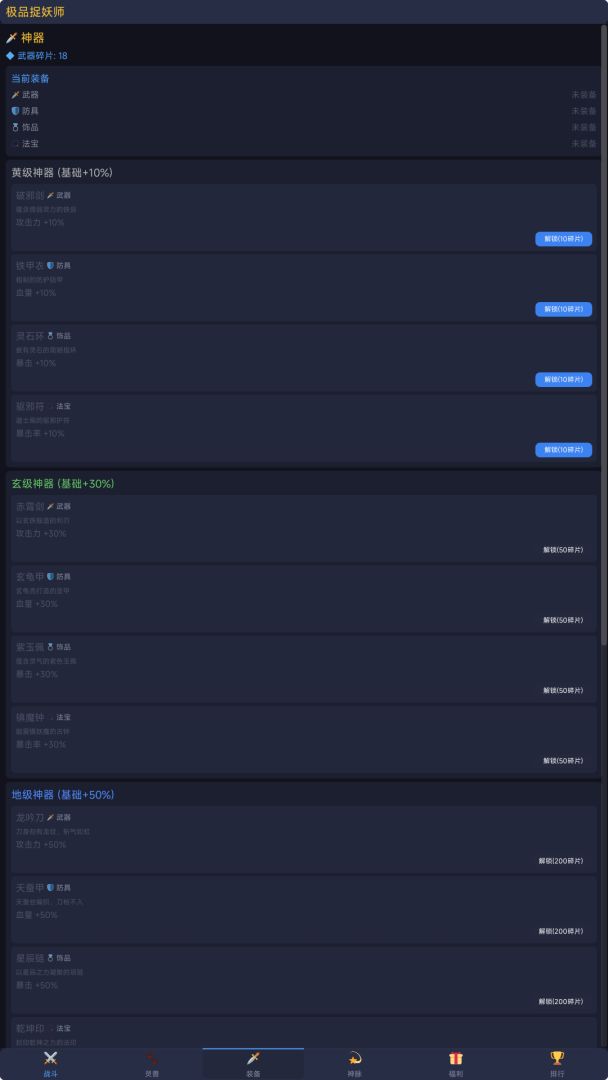Unlock 紫玉佩 for 50 shards
This screenshot has height=1080, width=608.
(x=563, y=690)
